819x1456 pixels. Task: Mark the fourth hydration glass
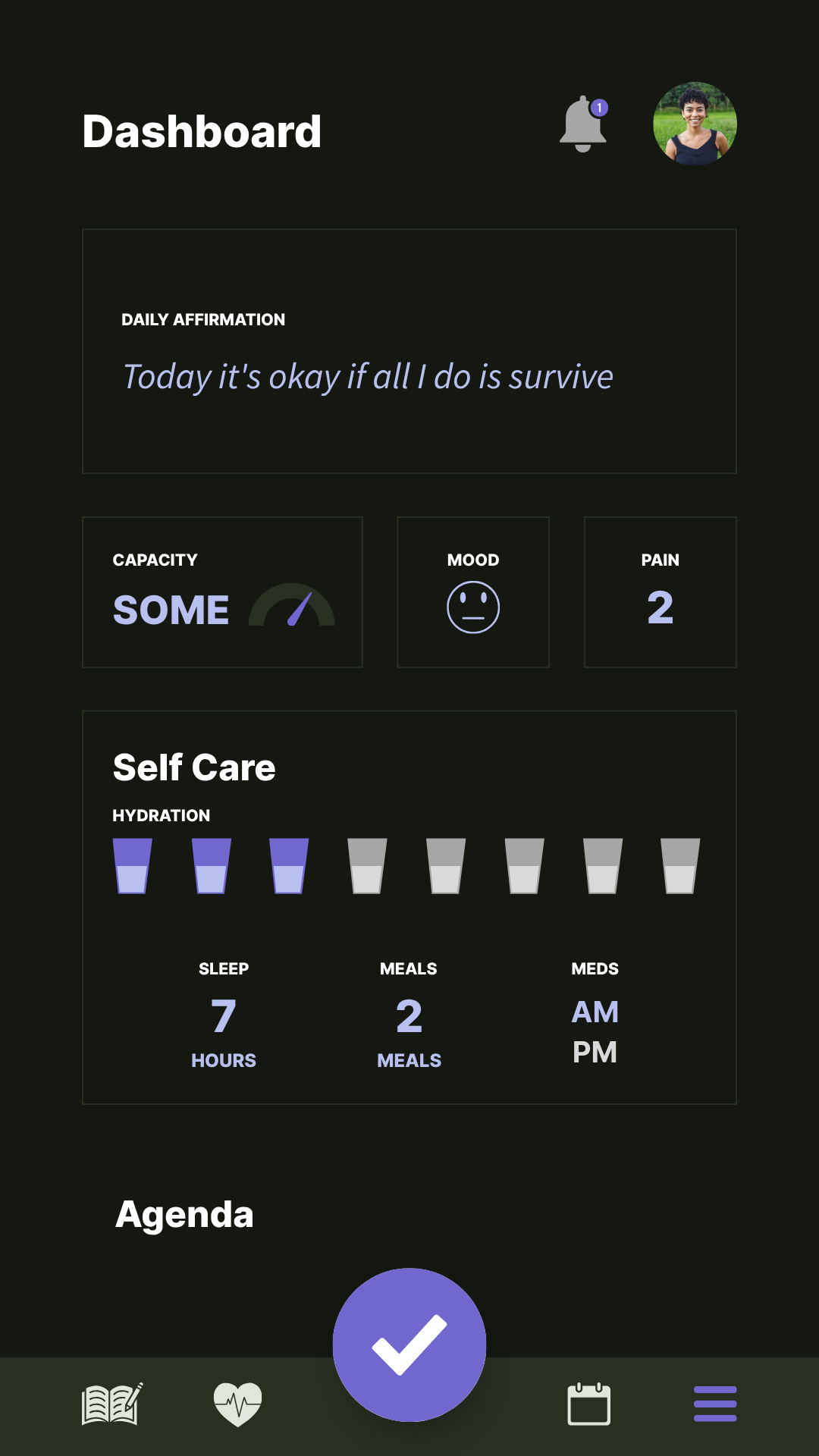[367, 866]
